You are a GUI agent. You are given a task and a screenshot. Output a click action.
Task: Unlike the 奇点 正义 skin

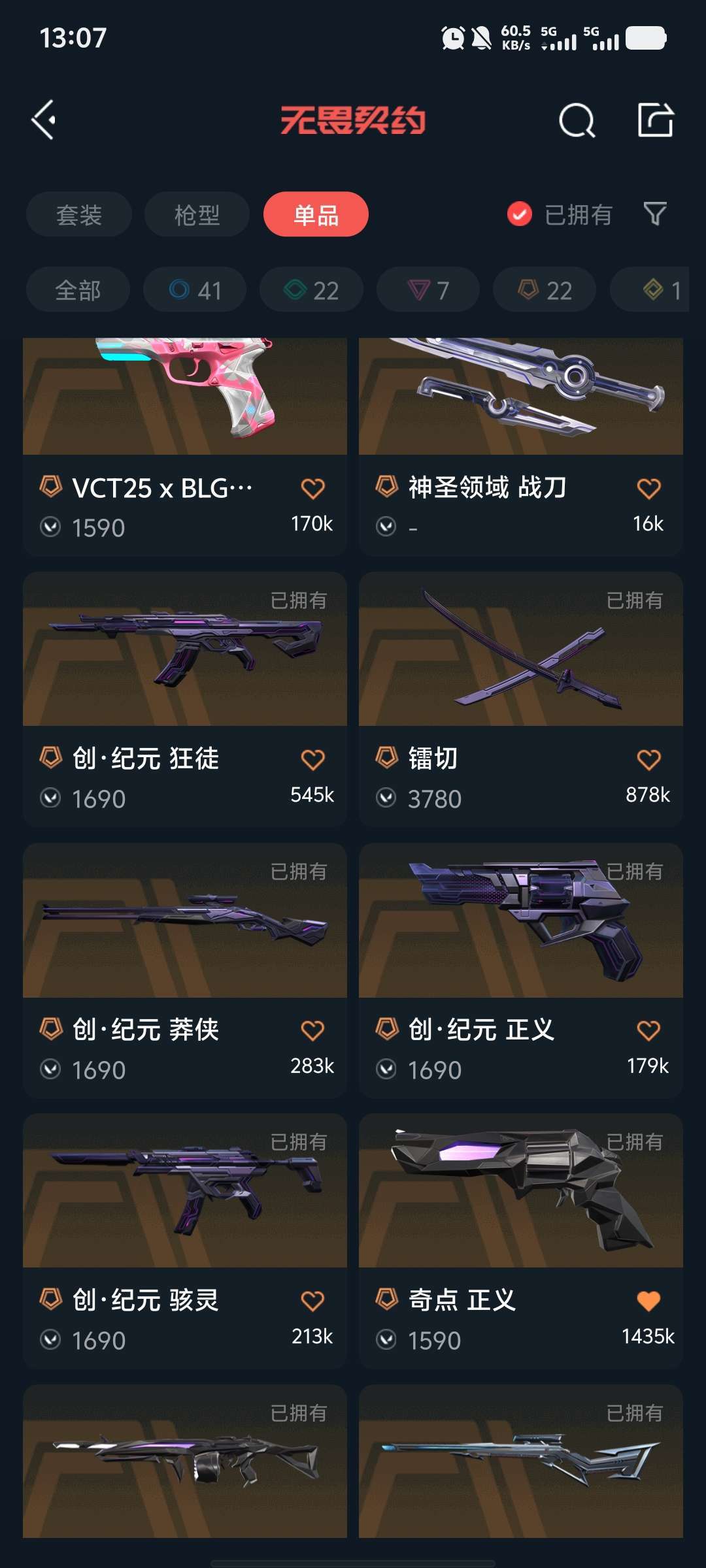click(x=648, y=1301)
